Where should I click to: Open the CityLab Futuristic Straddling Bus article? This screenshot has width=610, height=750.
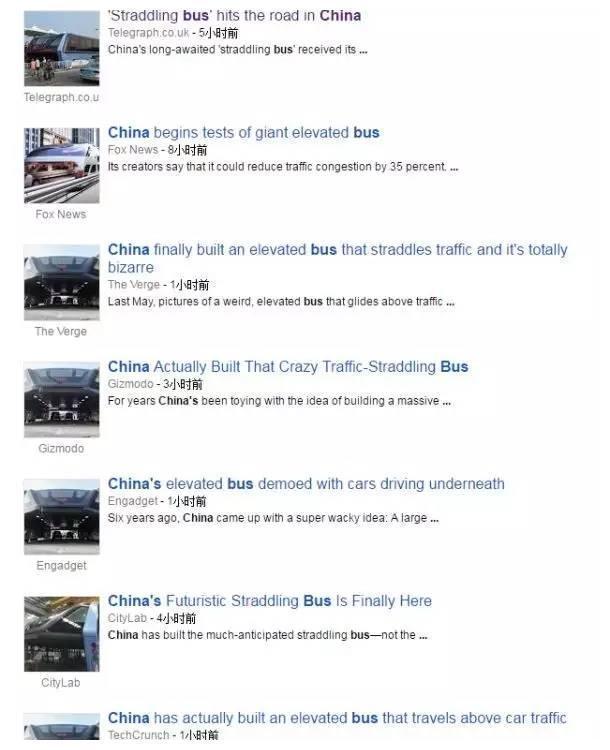coord(270,601)
